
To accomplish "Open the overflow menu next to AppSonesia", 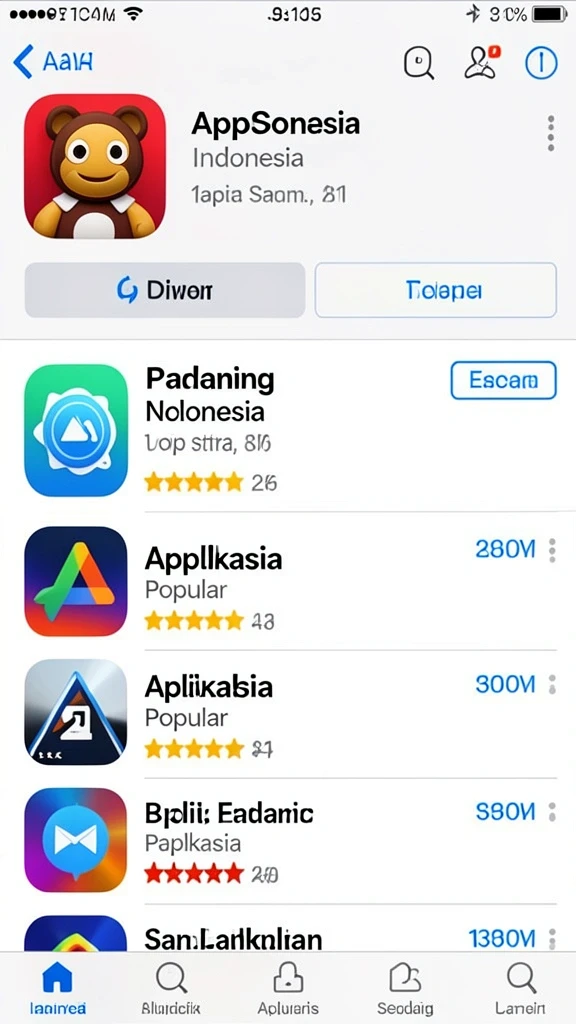I will click(551, 133).
